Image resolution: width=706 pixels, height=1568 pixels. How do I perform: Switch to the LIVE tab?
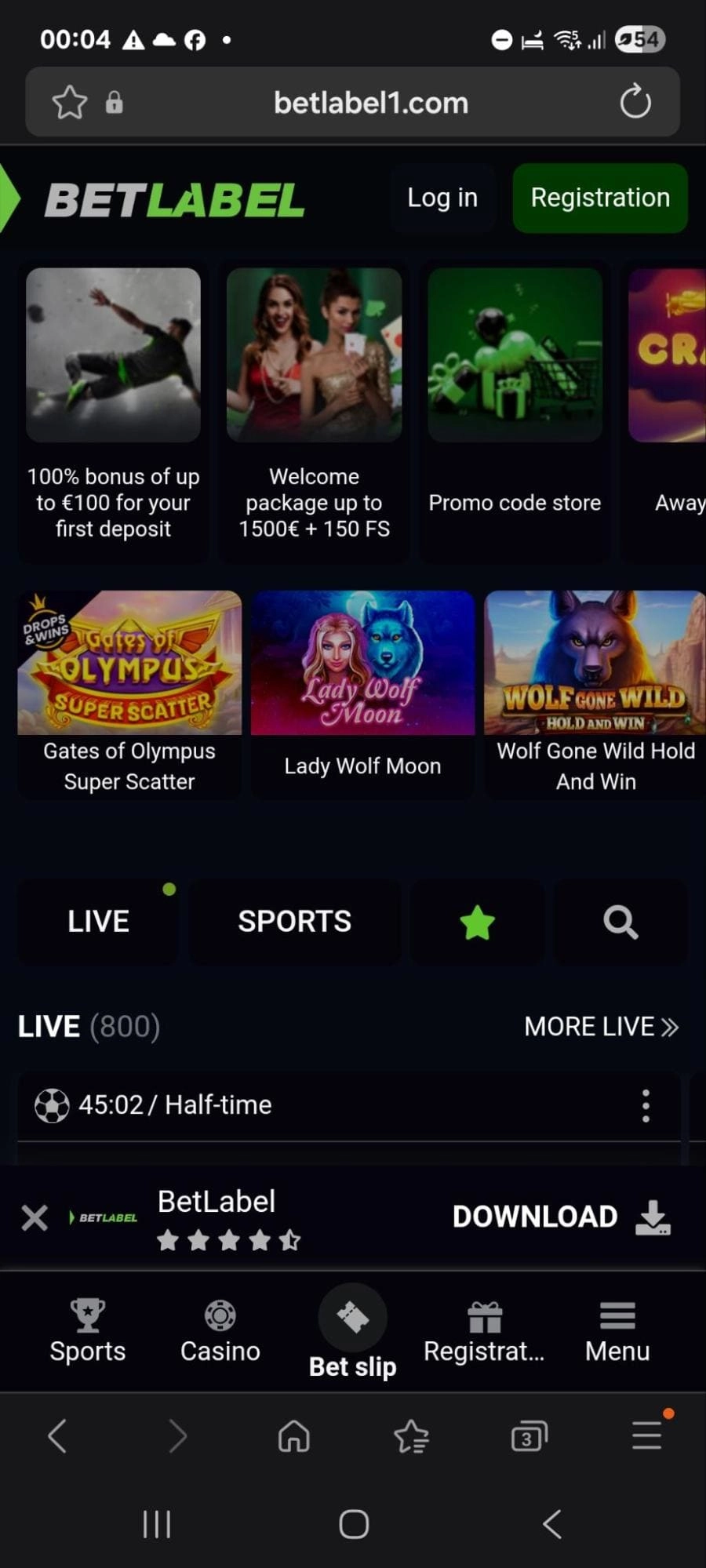click(98, 922)
